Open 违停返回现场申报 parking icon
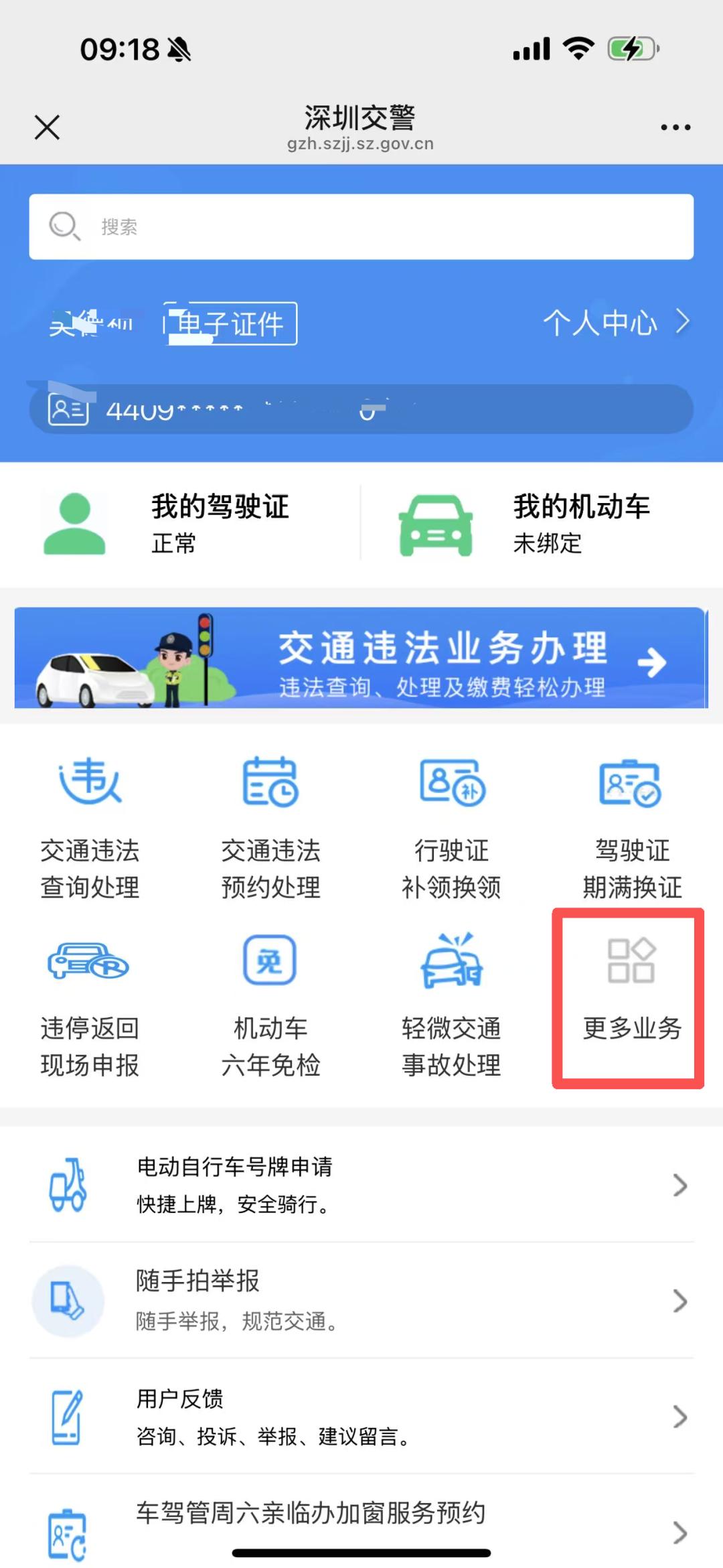 [x=89, y=961]
